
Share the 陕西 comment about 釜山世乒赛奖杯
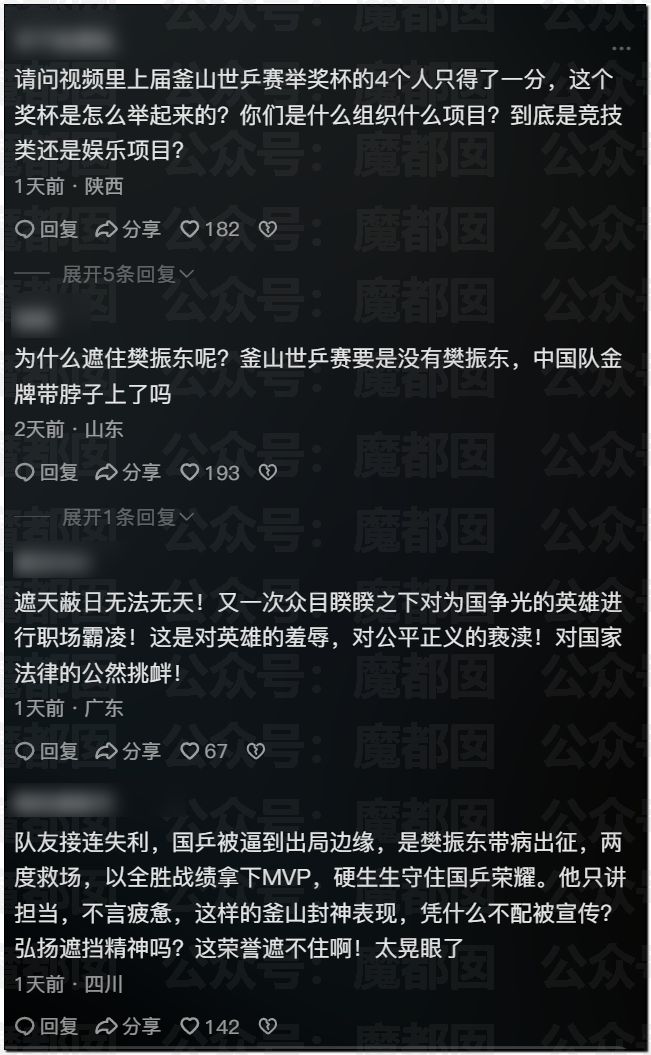click(128, 229)
